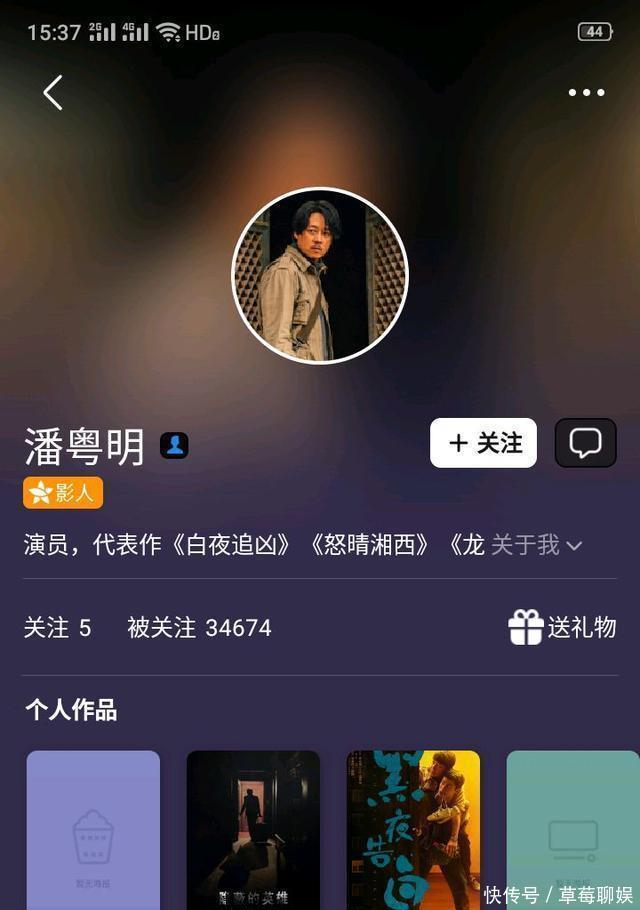Follow 潘粤明 with the 关注 button
The image size is (640, 910).
point(483,443)
